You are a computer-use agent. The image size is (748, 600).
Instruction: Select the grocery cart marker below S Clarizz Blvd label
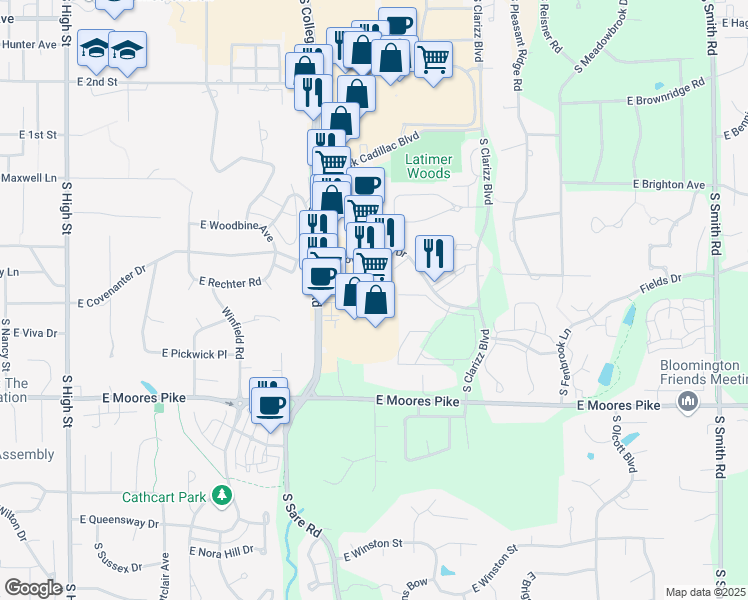(x=433, y=59)
